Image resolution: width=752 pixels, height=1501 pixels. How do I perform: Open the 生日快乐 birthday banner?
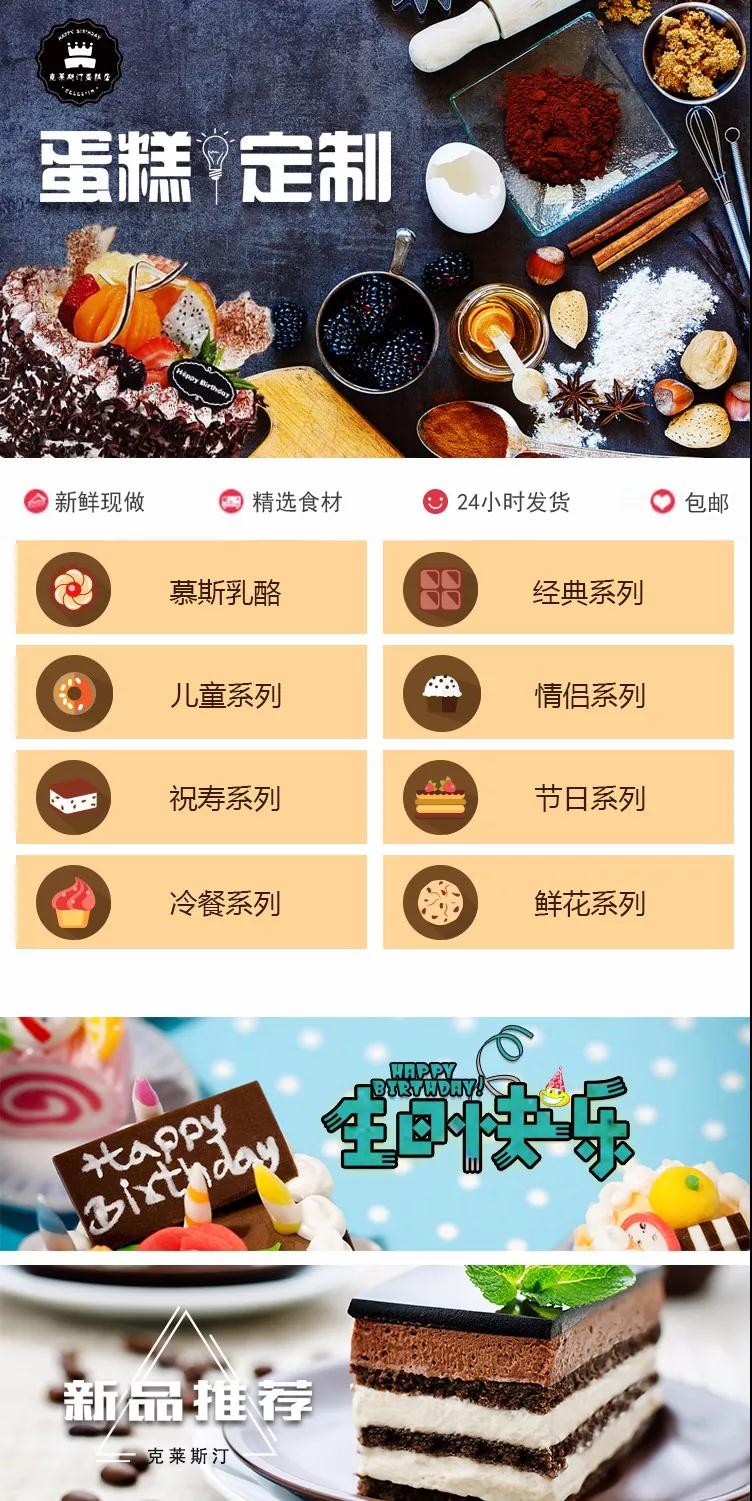(x=376, y=1134)
